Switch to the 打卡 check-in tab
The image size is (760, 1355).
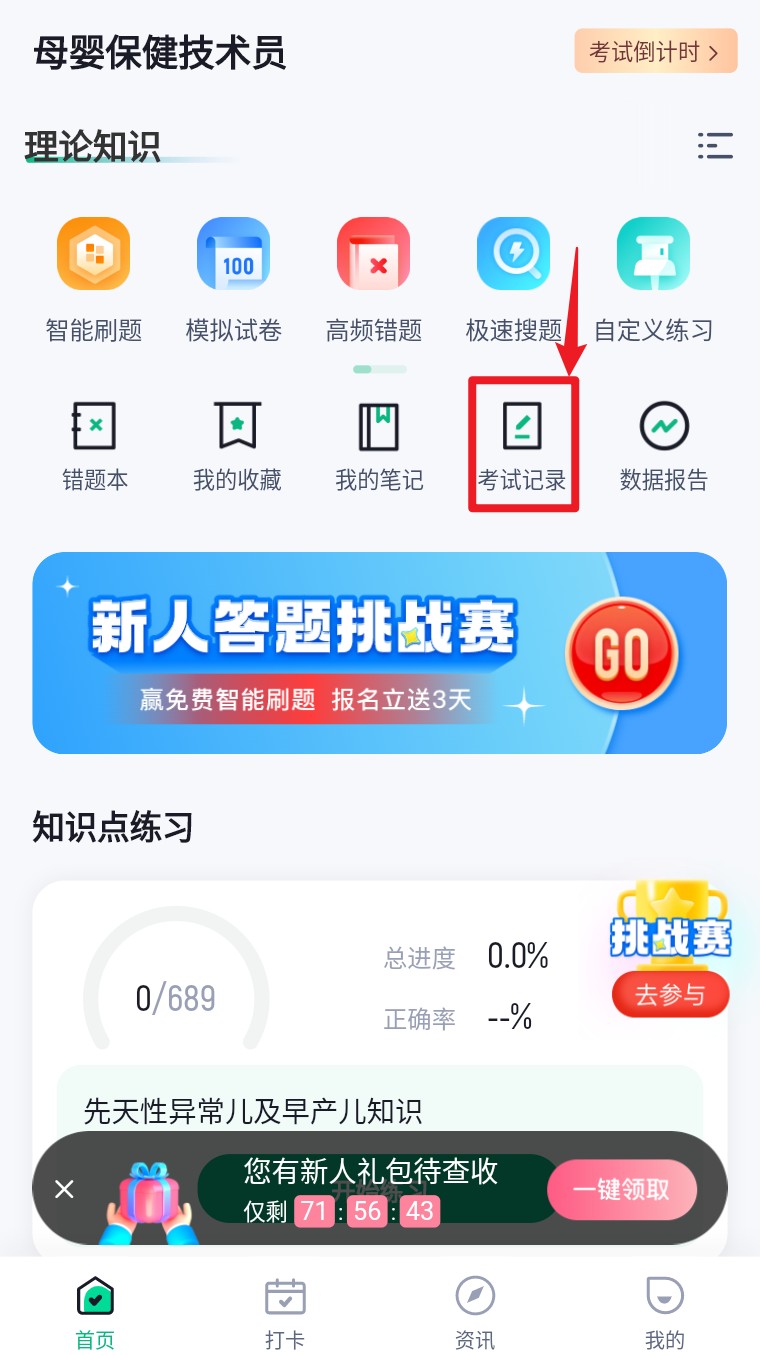point(285,1312)
